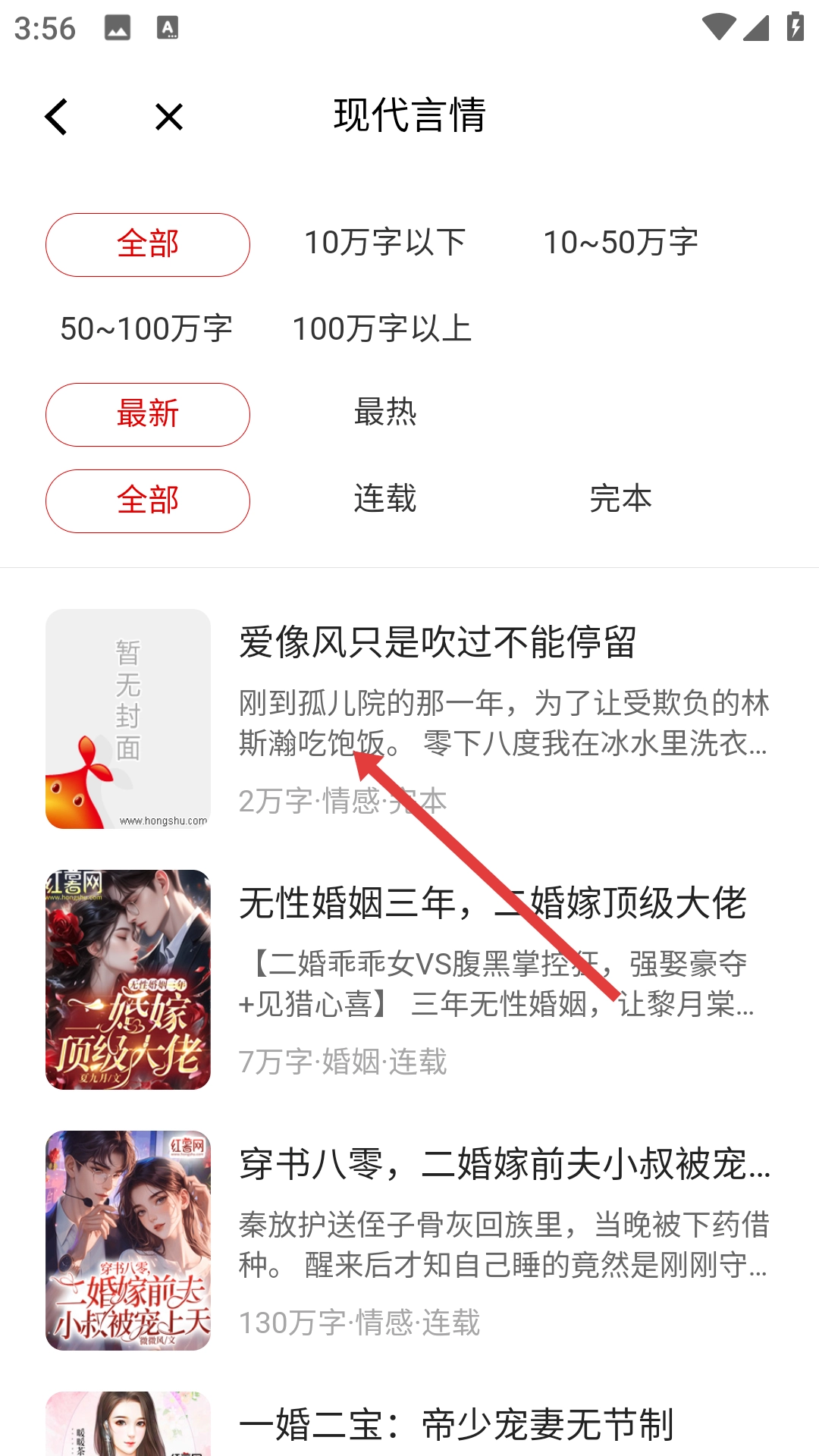
Task: Filter by 10万字以下
Action: coord(384,243)
